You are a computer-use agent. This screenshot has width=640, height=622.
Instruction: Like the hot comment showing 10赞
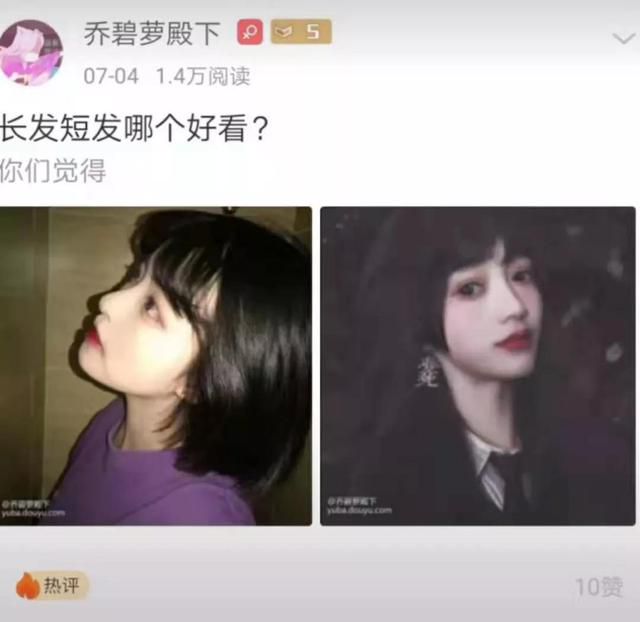click(x=599, y=587)
